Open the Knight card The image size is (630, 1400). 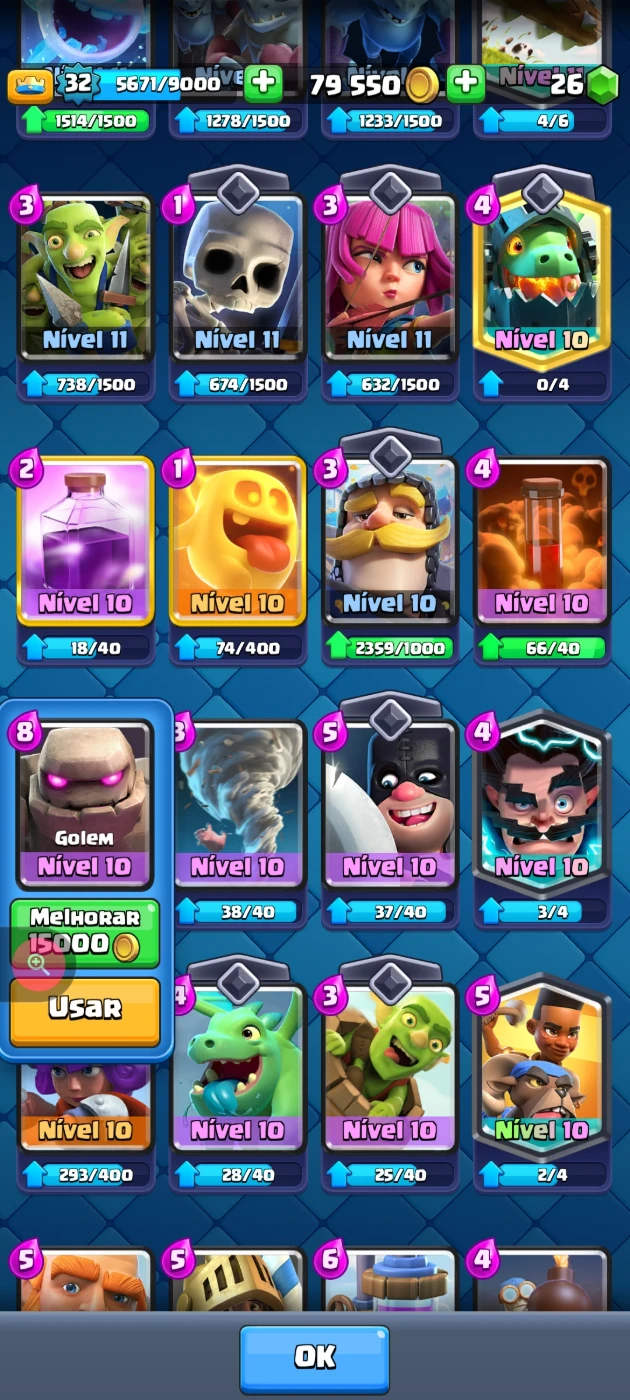point(390,542)
